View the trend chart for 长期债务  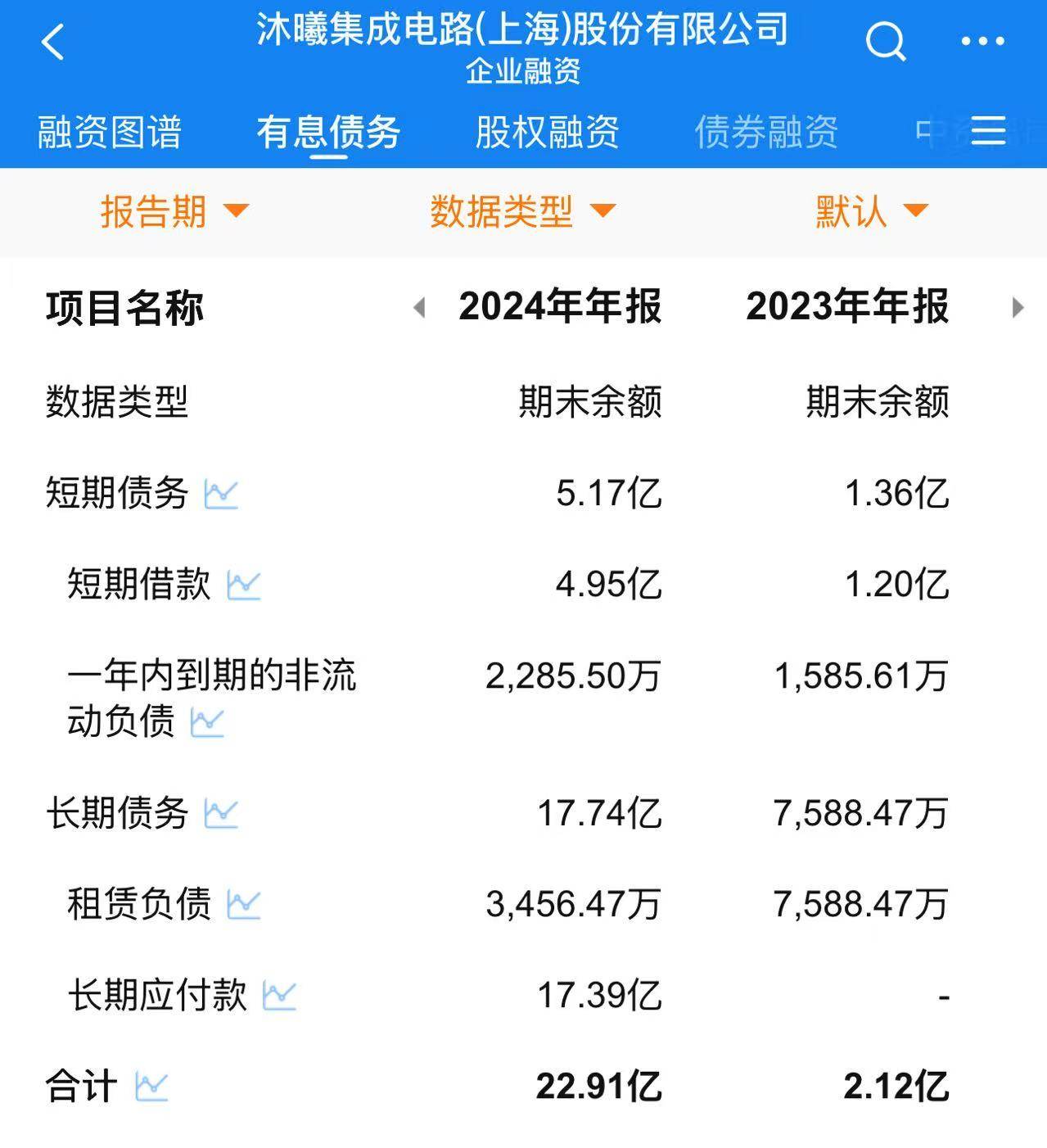click(221, 814)
